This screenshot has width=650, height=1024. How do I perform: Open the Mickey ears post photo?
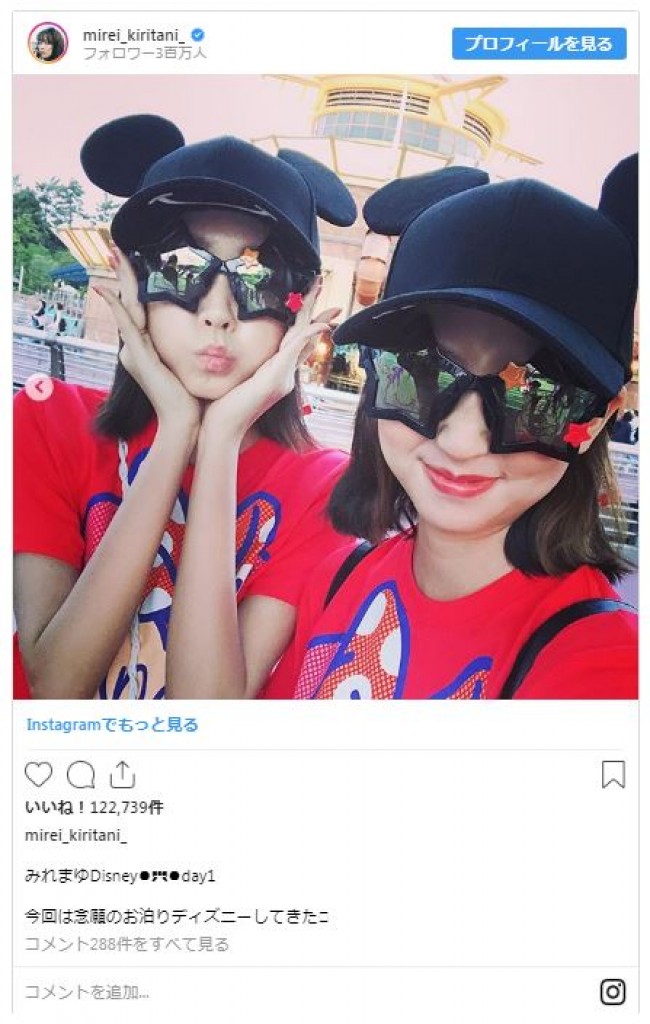point(325,386)
